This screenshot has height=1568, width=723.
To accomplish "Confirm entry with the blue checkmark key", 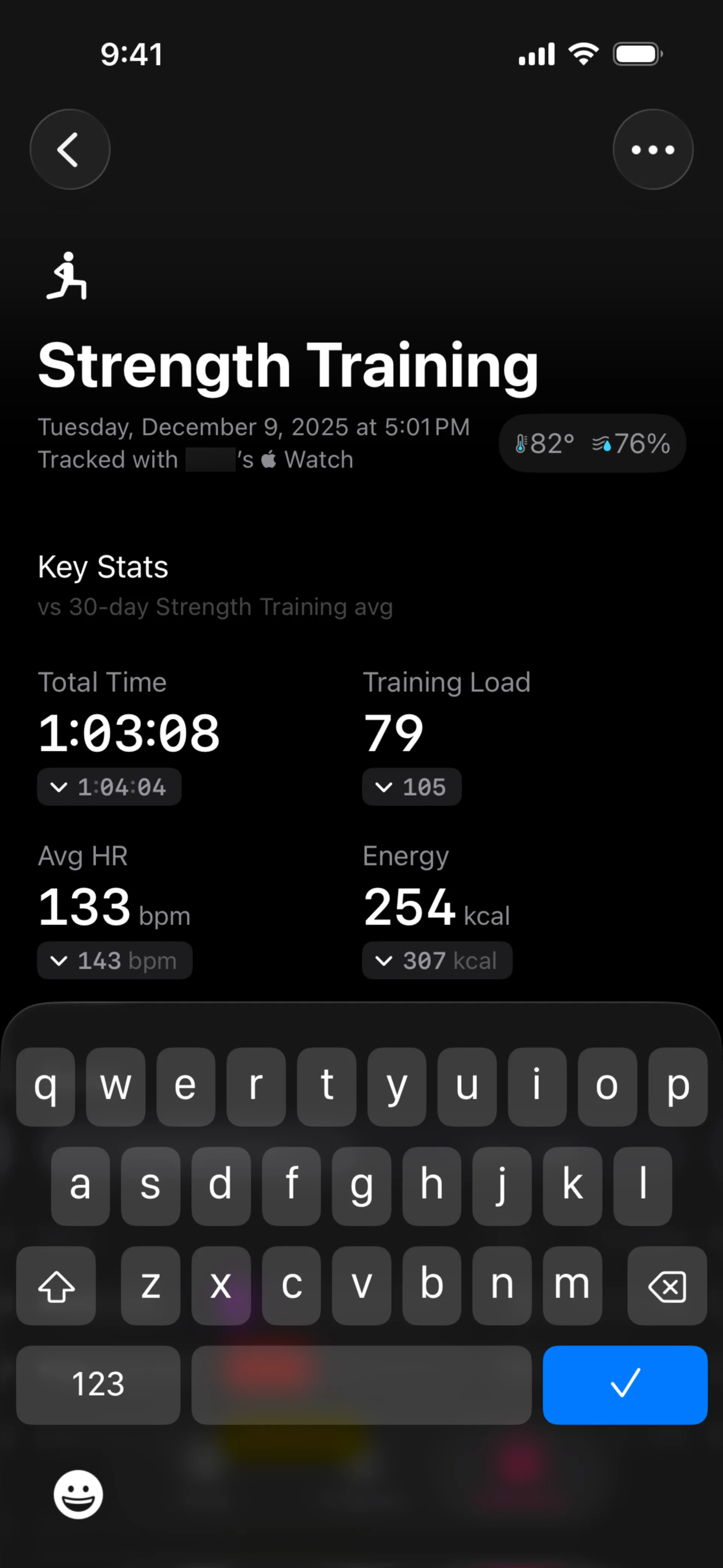I will pyautogui.click(x=624, y=1384).
